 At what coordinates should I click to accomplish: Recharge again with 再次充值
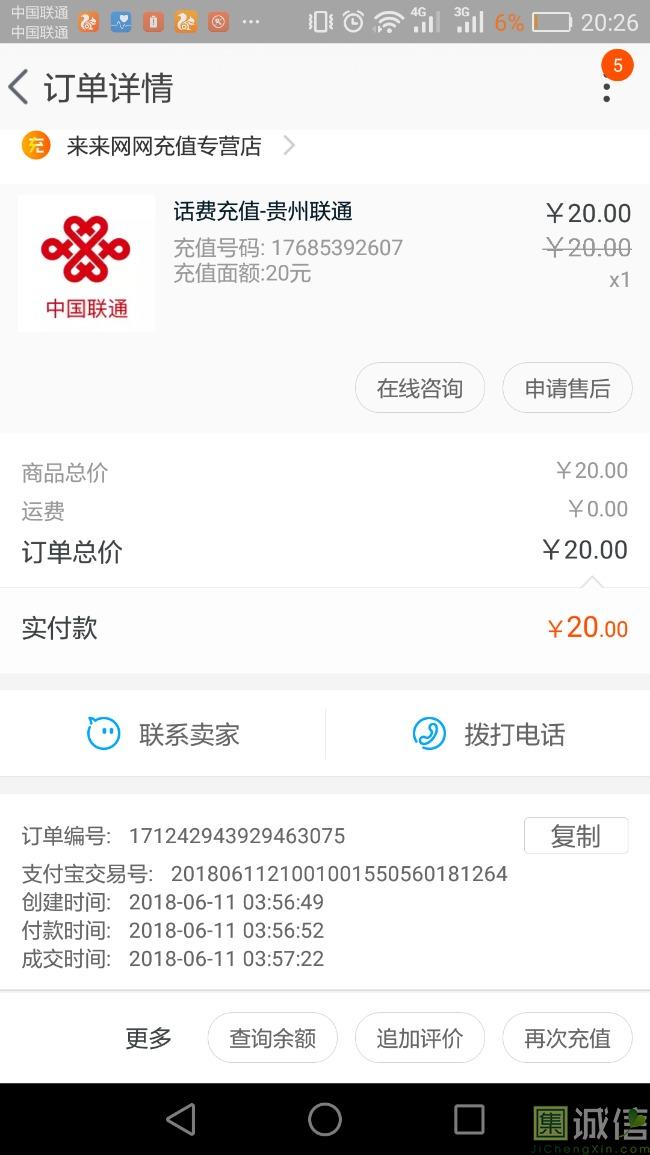[x=567, y=1038]
